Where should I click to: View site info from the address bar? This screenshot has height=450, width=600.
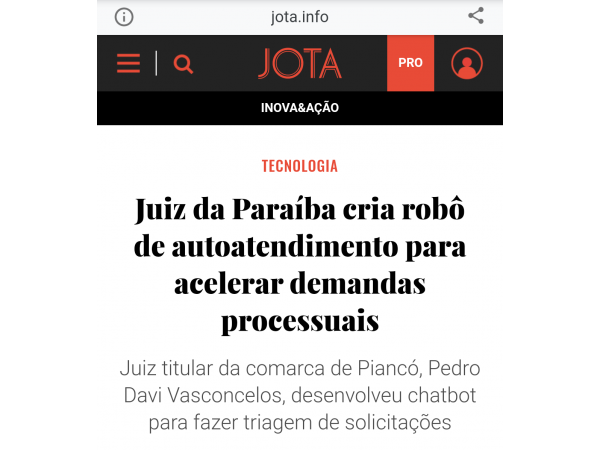[x=124, y=16]
